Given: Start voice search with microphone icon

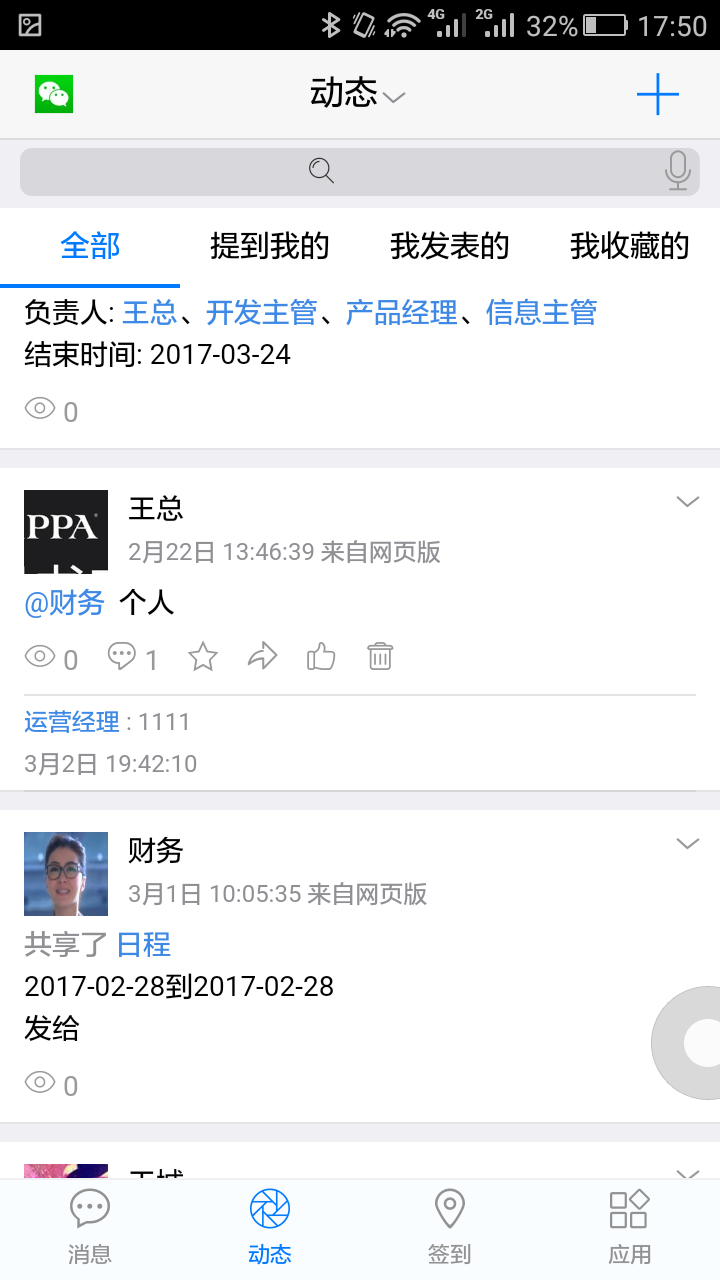Looking at the screenshot, I should 677,171.
